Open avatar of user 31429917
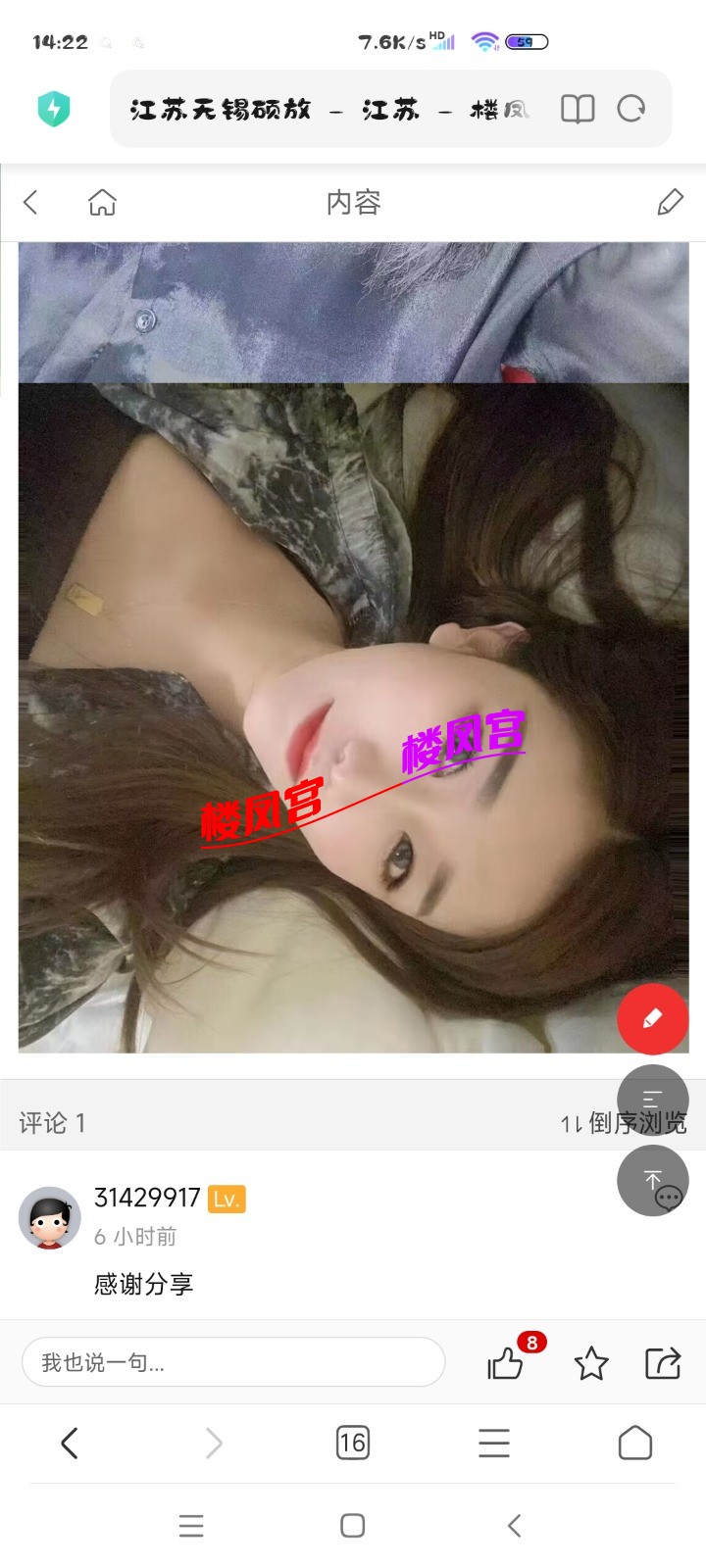Viewport: 706px width, 1568px height. (50, 1217)
